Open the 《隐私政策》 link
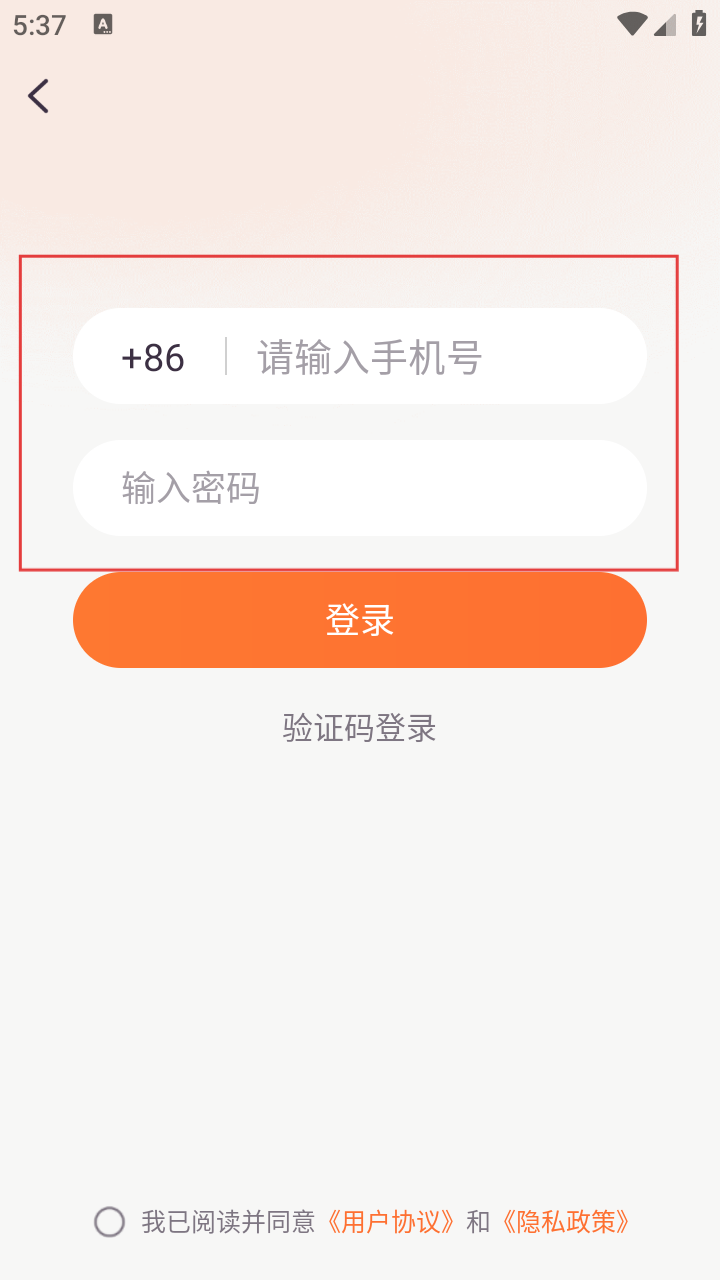The height and width of the screenshot is (1280, 720). coord(563,1222)
